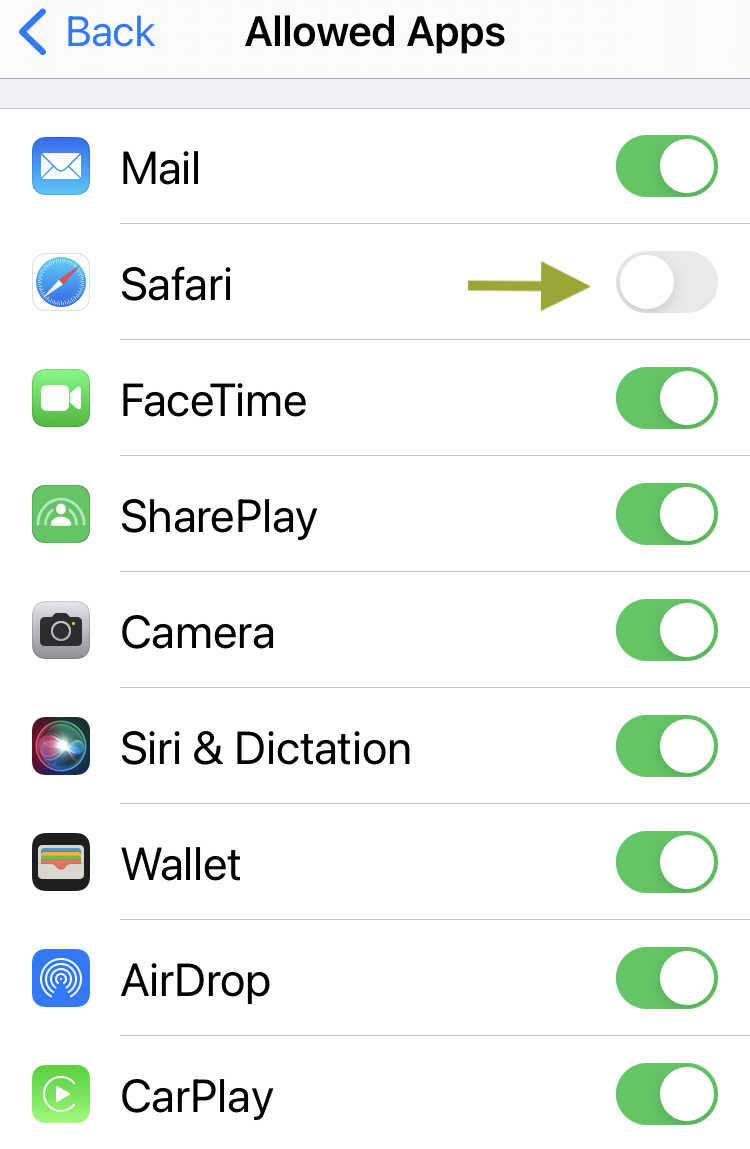Disable AirDrop in allowed apps
Viewport: 750px width, 1149px height.
[x=666, y=978]
